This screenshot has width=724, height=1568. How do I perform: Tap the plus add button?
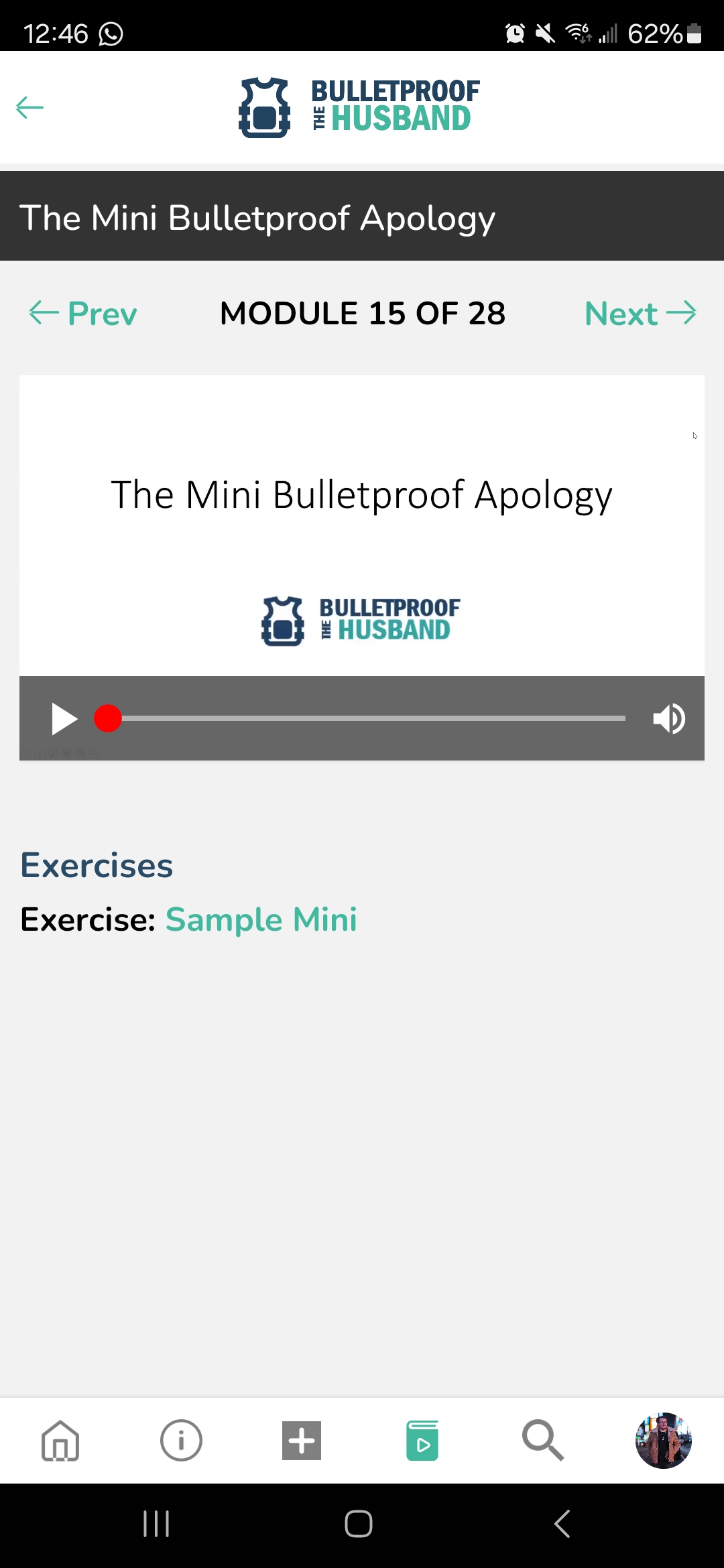(302, 1441)
